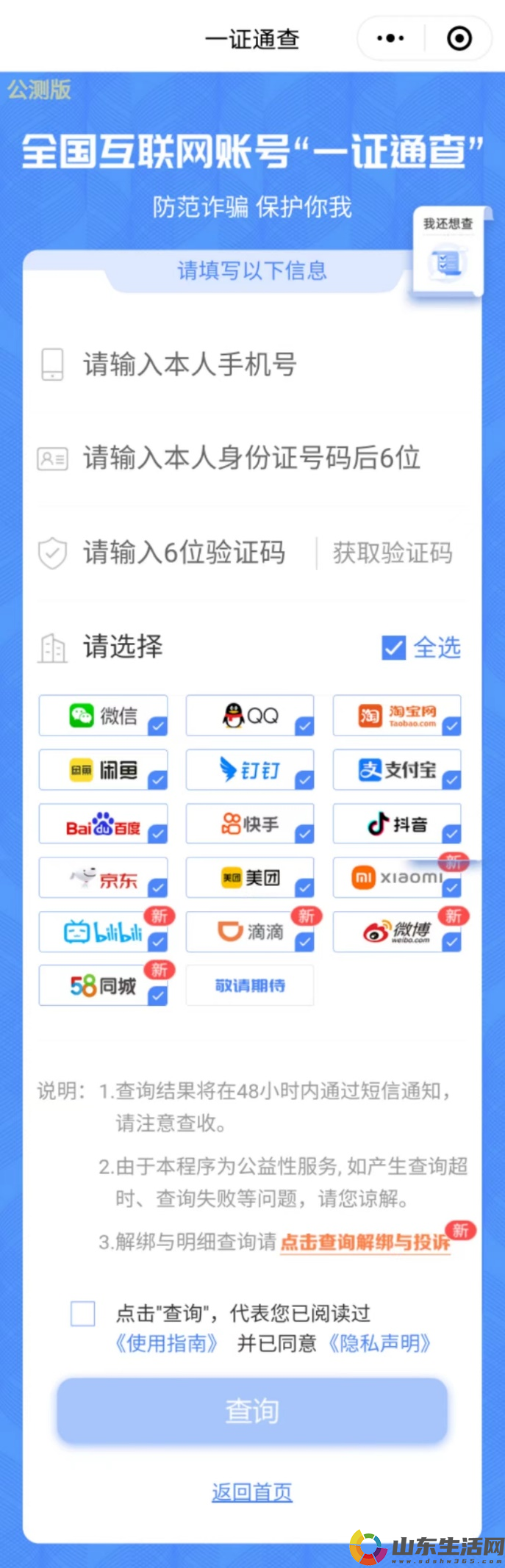
Task: Open the mini program more-options menu
Action: tap(390, 38)
